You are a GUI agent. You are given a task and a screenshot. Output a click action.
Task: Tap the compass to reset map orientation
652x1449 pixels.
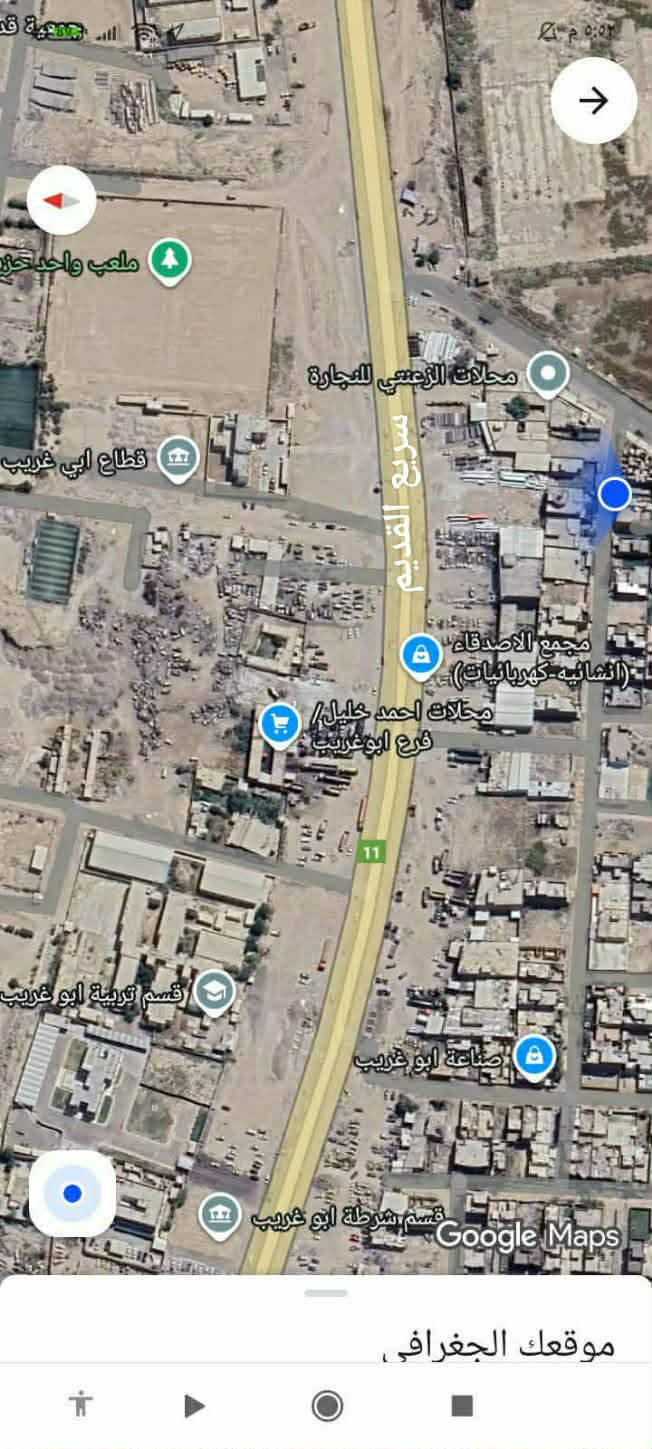point(62,200)
